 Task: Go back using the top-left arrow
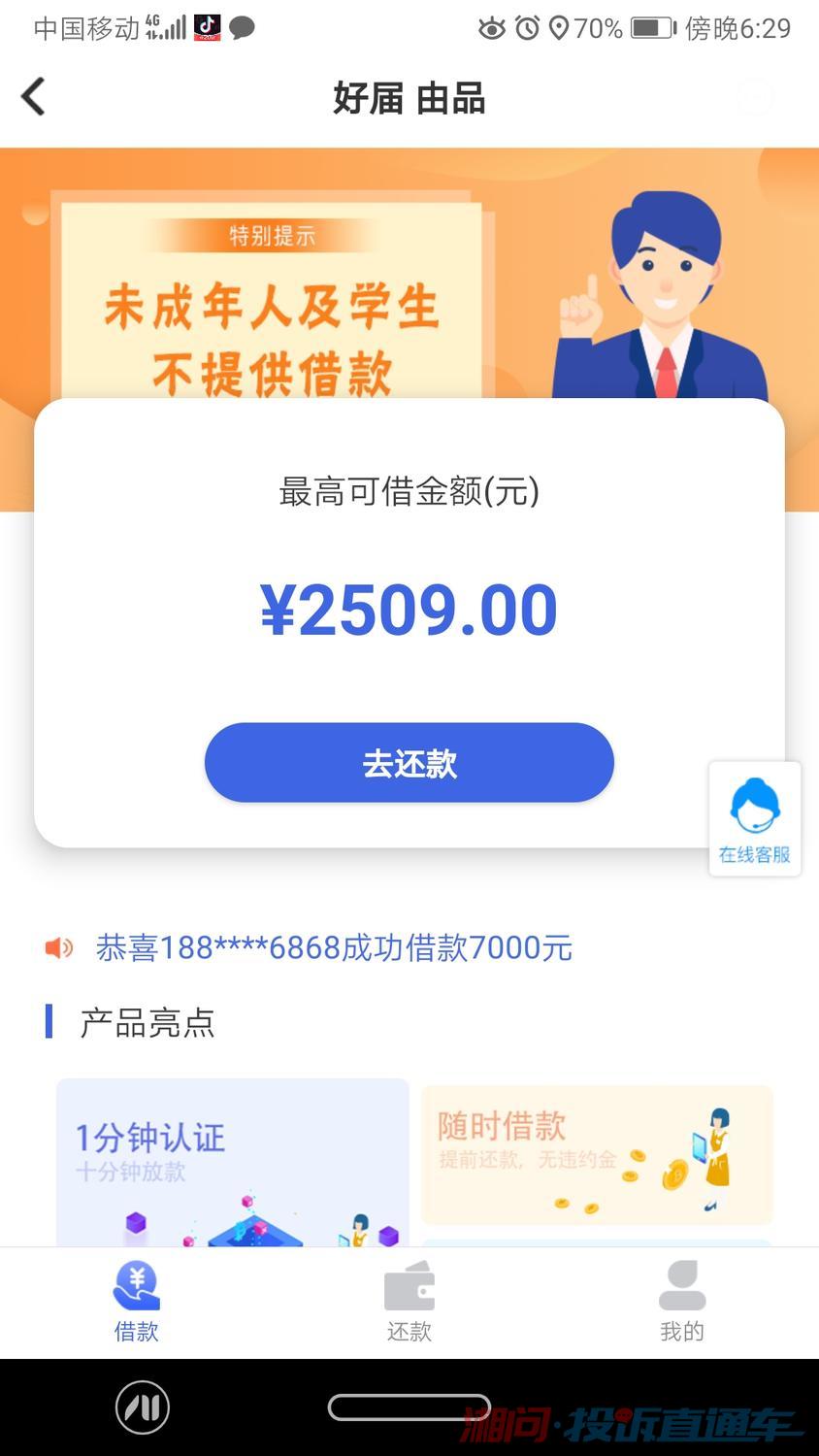click(x=34, y=97)
